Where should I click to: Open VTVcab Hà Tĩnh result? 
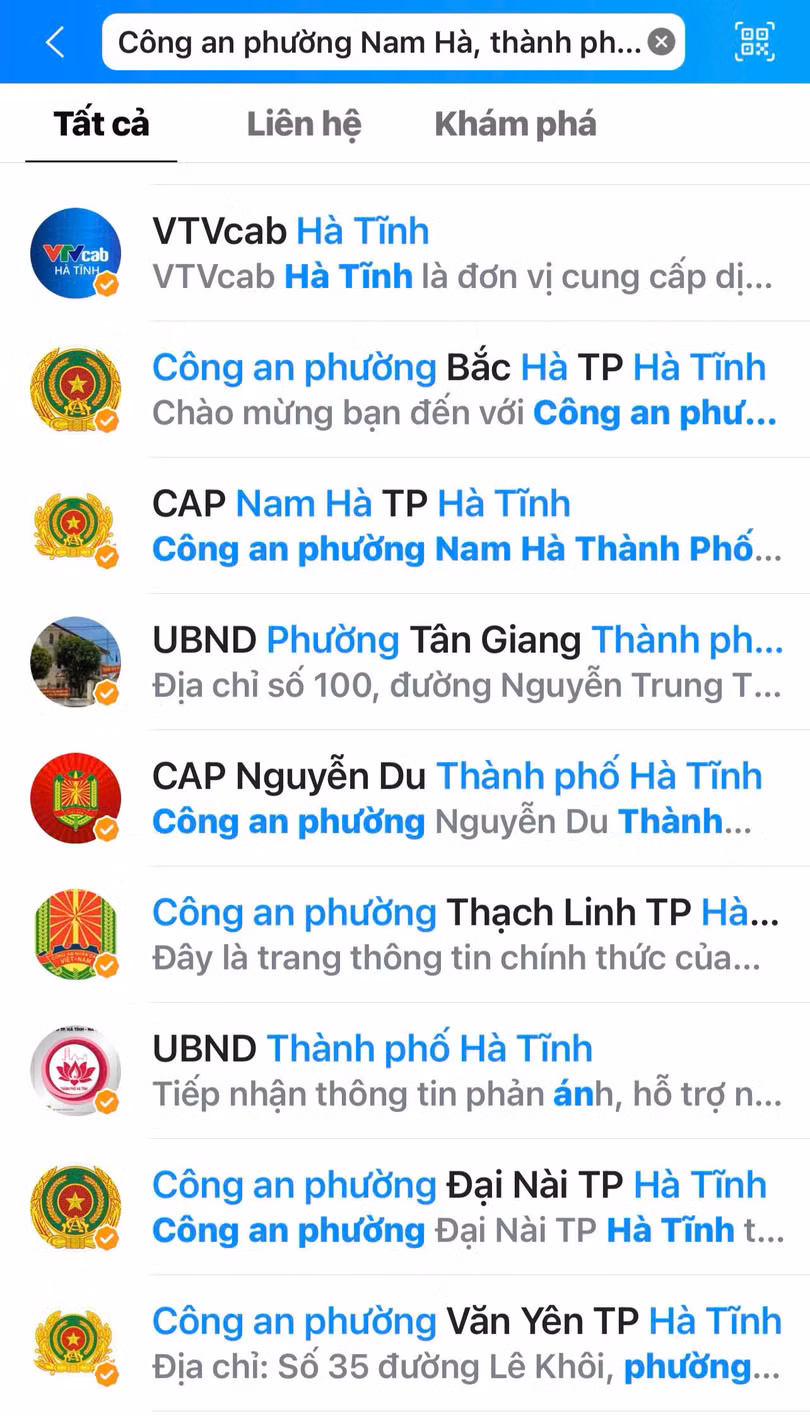pyautogui.click(x=460, y=253)
